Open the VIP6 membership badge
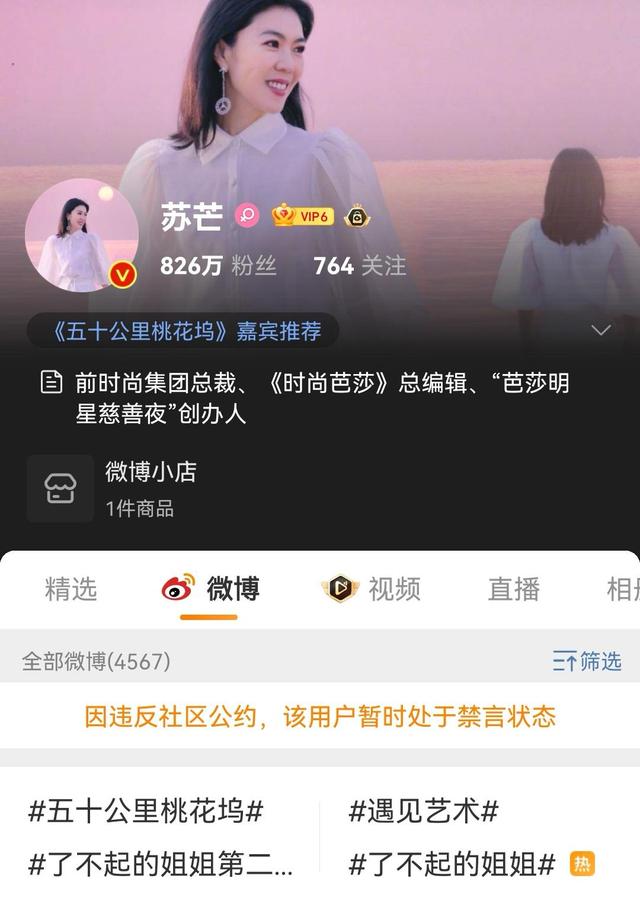This screenshot has width=640, height=901. [303, 215]
